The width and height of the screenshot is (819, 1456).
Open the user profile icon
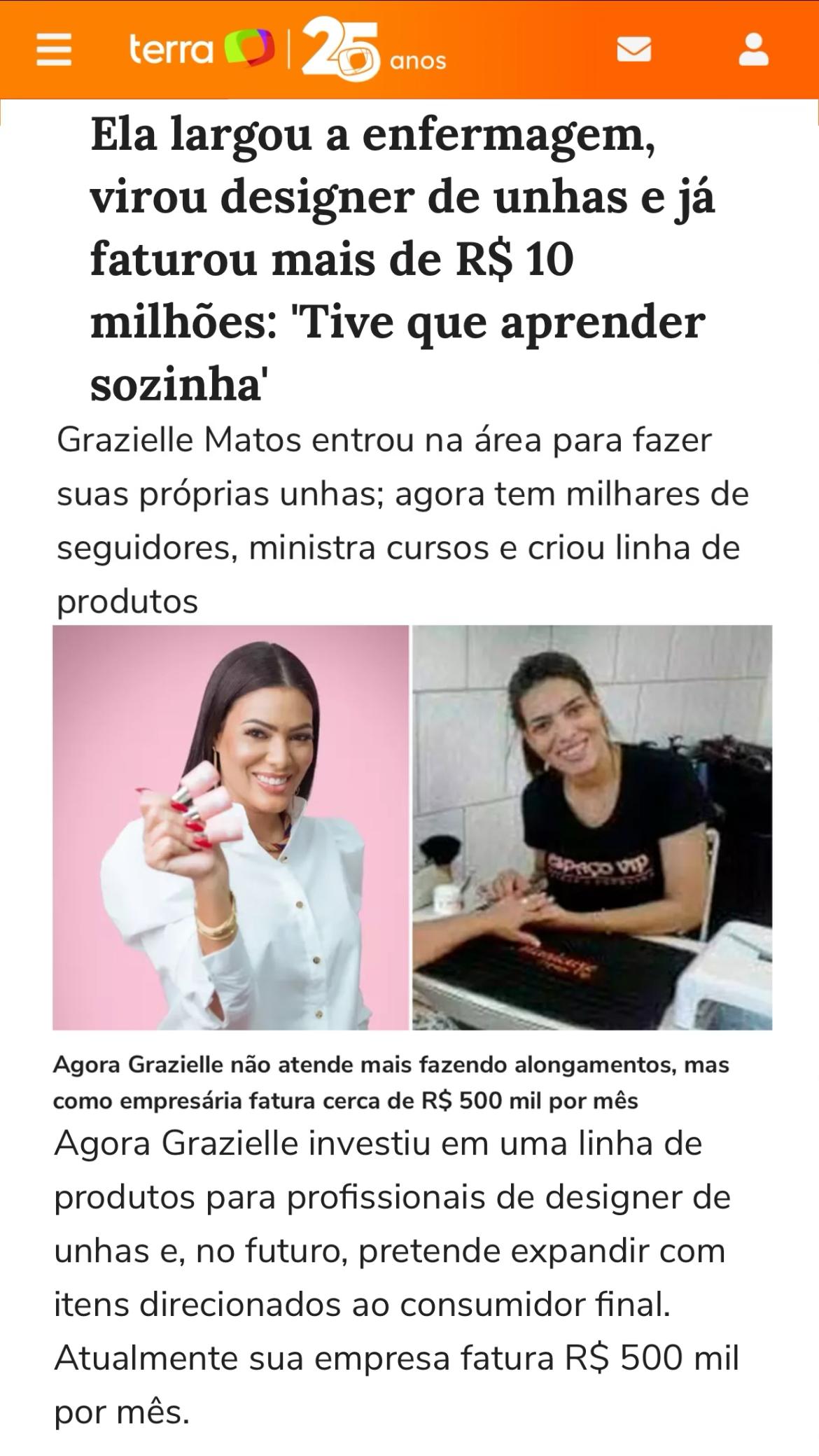click(x=754, y=50)
